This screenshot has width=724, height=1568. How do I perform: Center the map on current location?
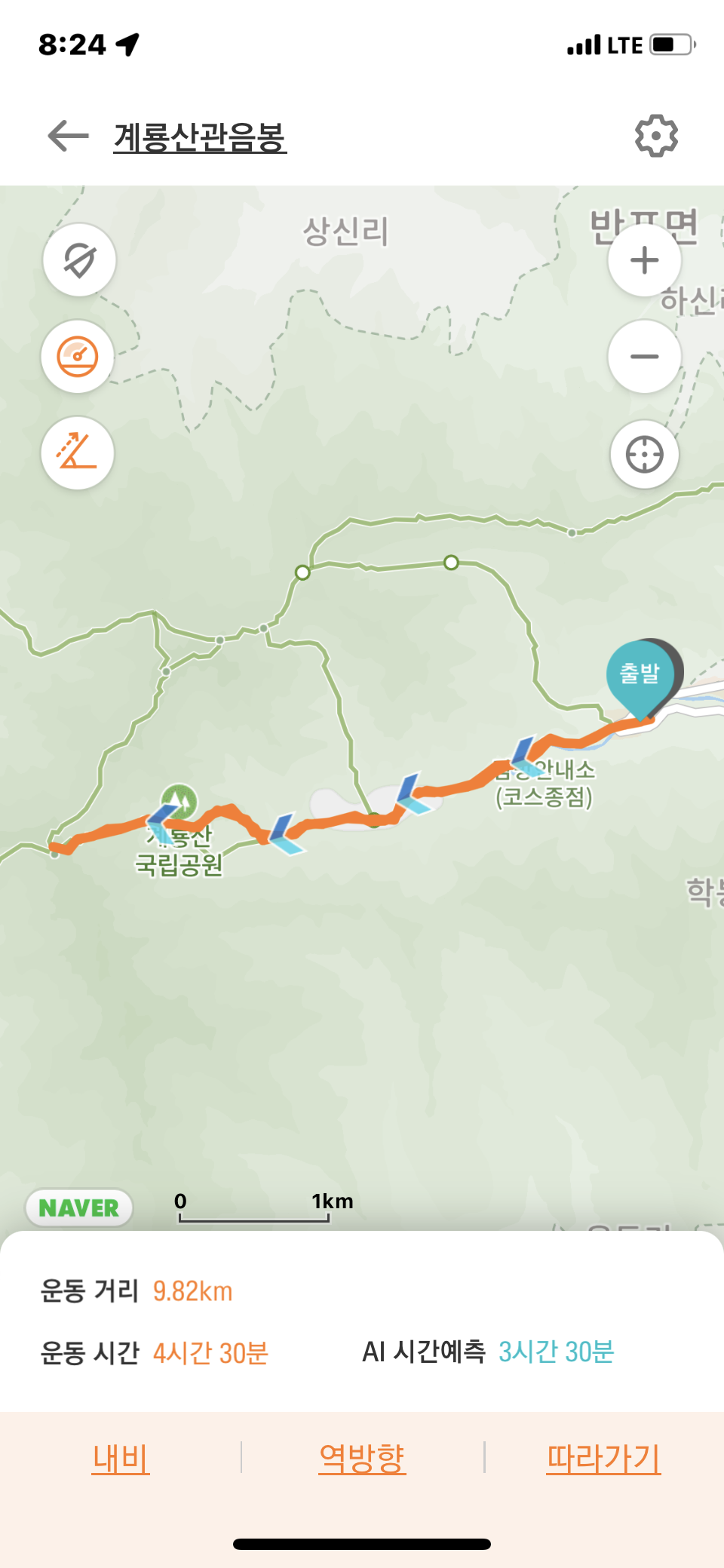point(644,455)
